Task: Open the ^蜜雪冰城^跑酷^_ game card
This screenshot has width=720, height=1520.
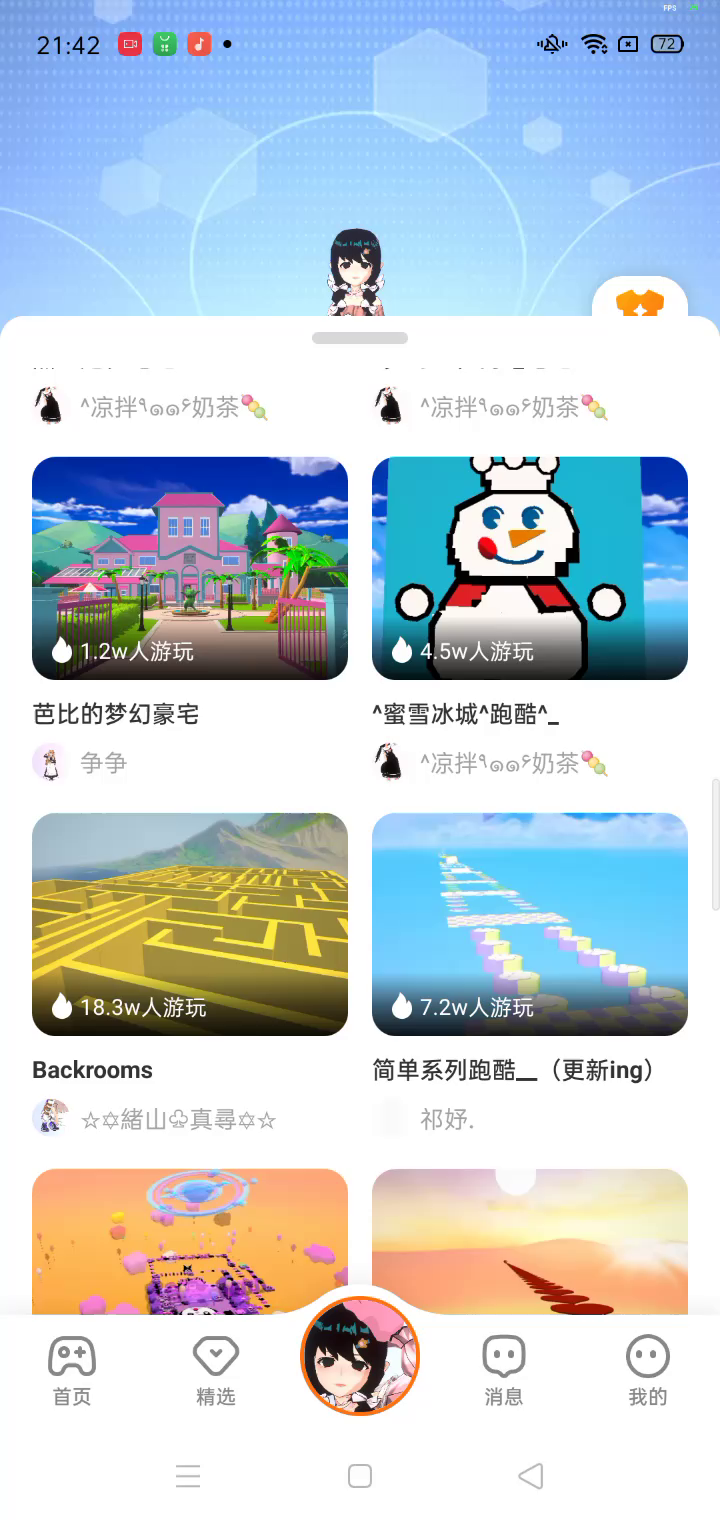Action: coord(530,568)
